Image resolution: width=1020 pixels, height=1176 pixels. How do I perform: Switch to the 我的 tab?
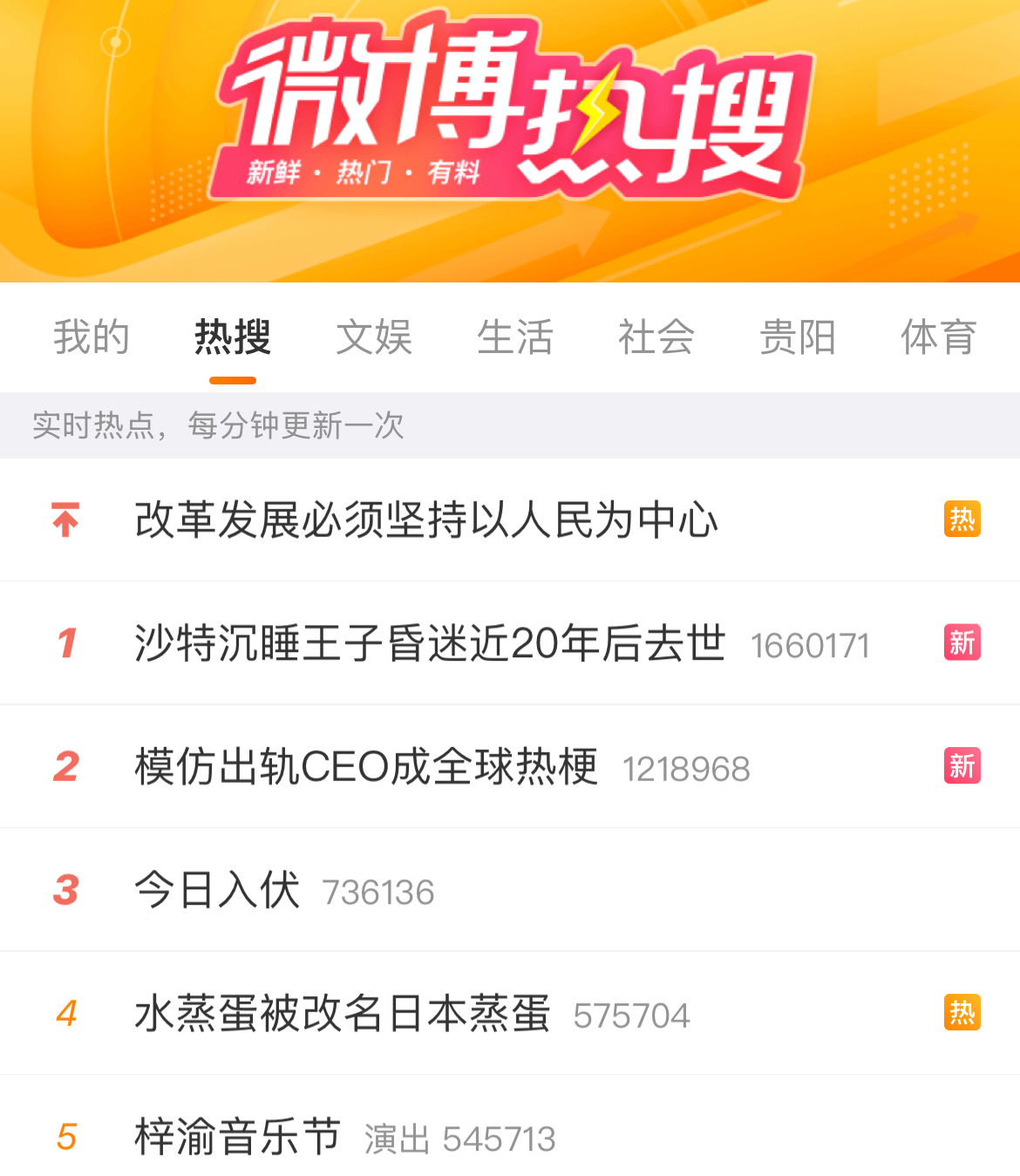pyautogui.click(x=92, y=337)
